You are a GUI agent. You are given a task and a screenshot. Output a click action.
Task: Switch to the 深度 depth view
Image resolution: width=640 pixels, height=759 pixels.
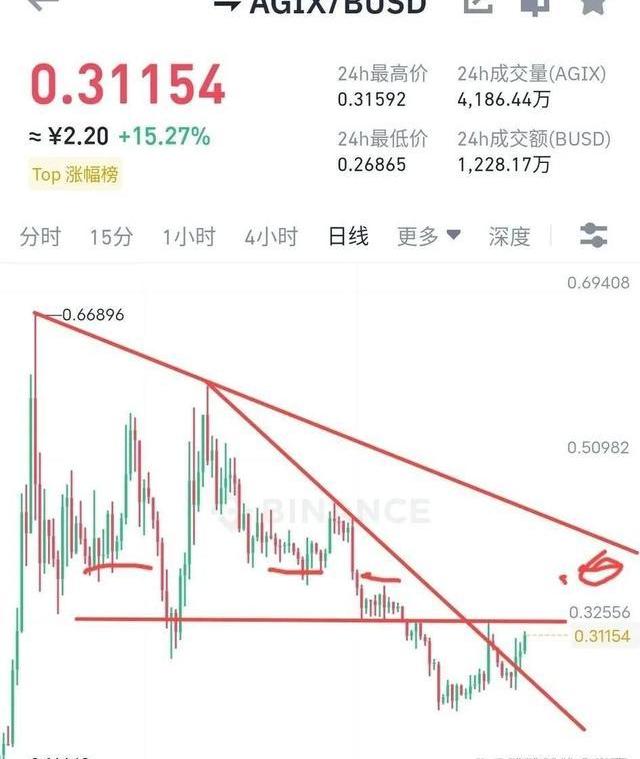point(509,237)
